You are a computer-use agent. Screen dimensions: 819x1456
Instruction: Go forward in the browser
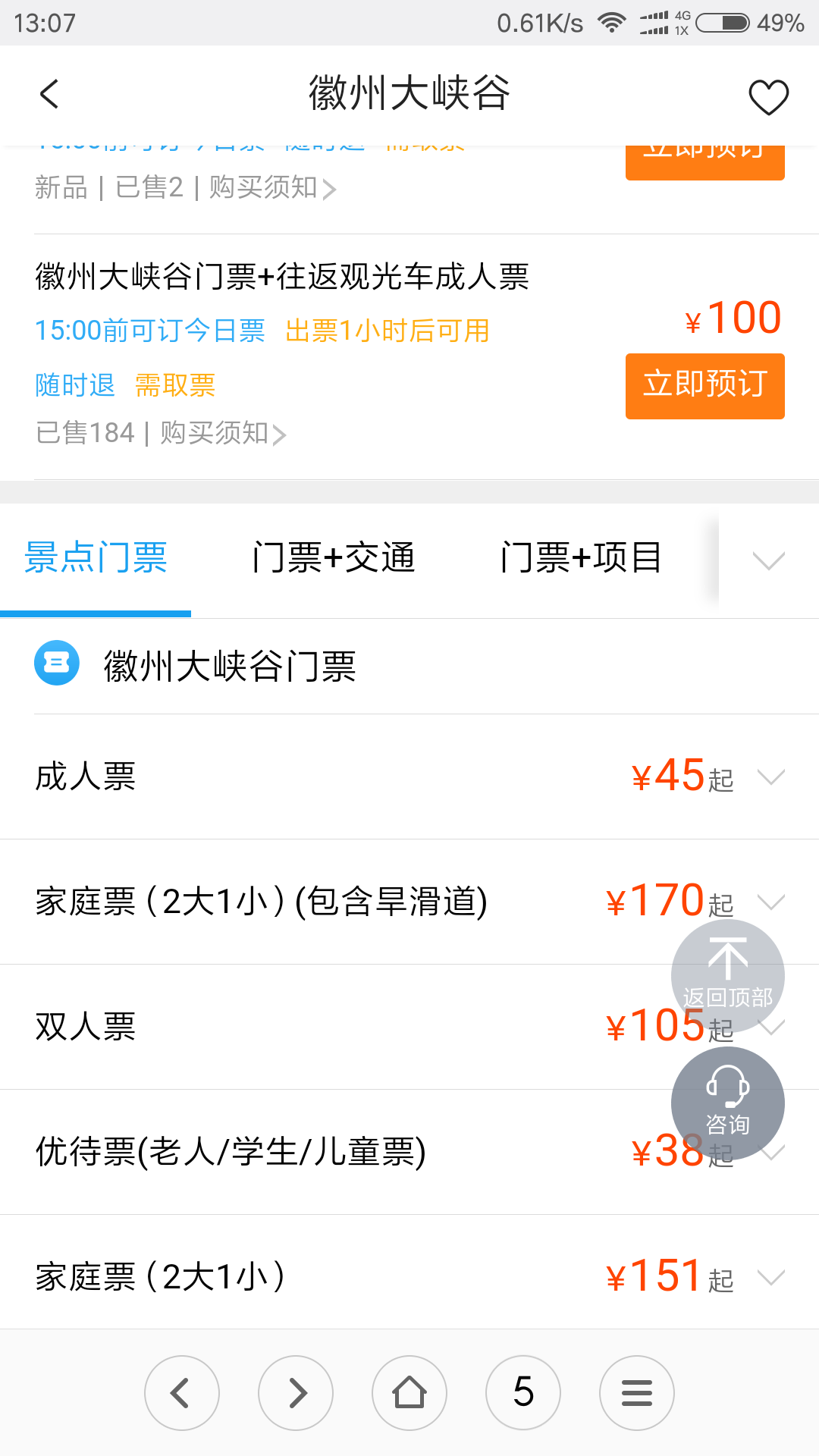pos(296,1393)
